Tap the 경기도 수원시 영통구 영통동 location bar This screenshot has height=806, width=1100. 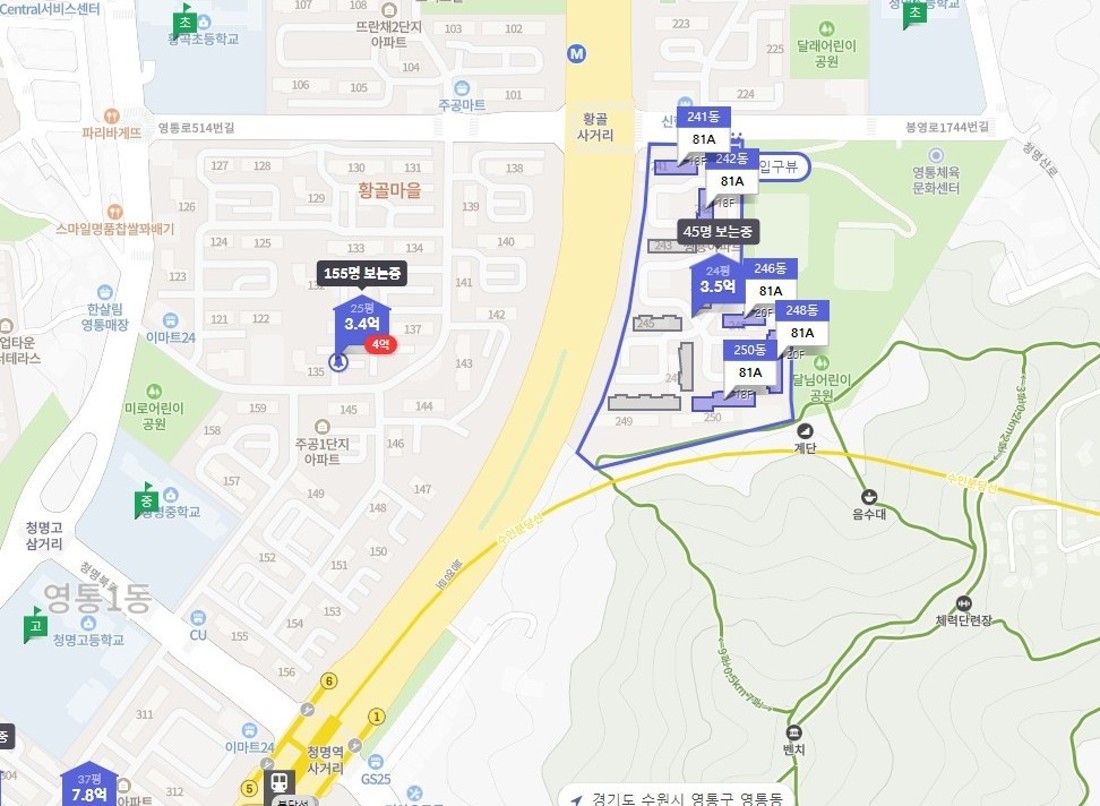(680, 797)
